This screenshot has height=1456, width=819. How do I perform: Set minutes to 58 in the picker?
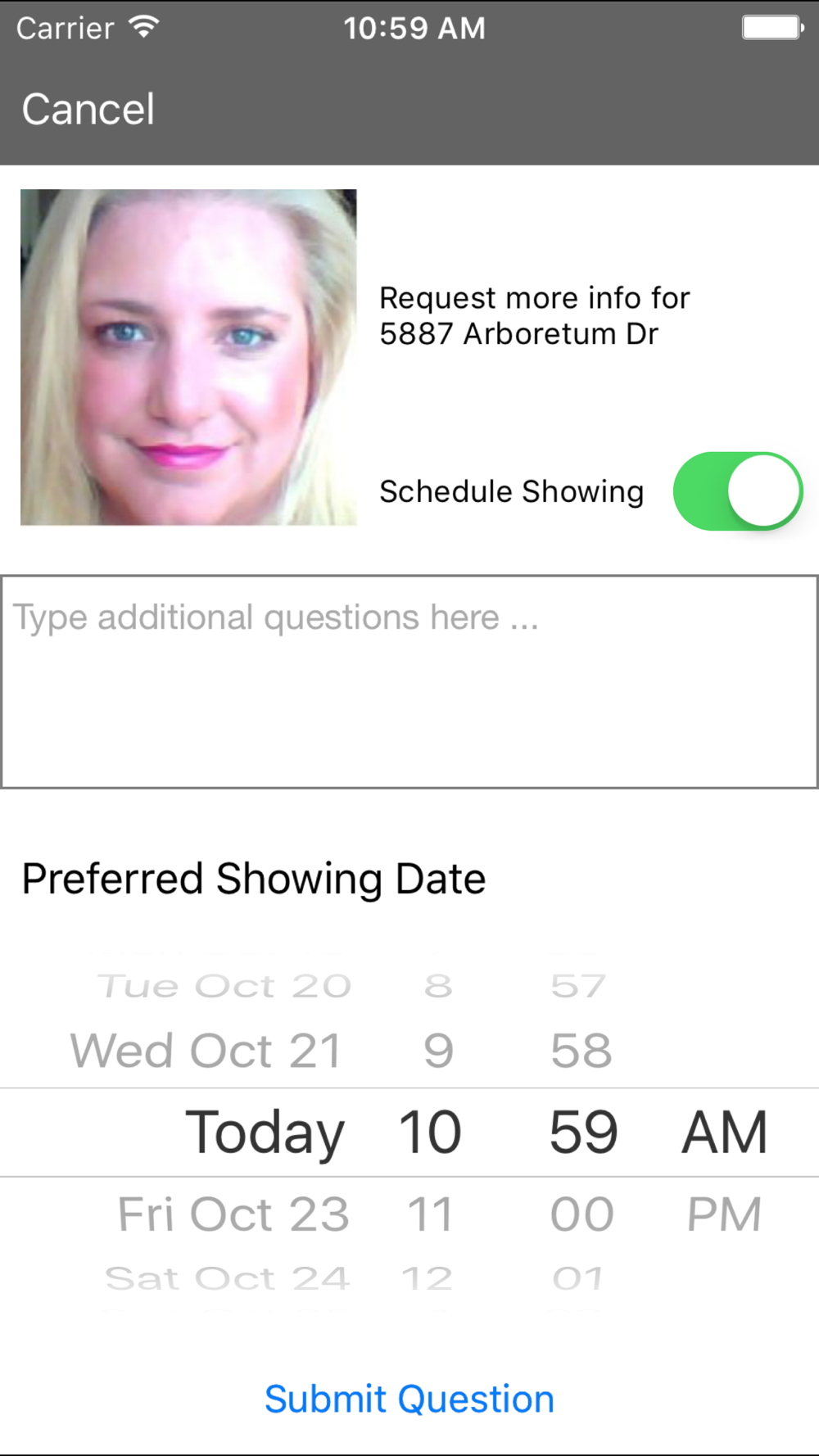pos(581,1051)
